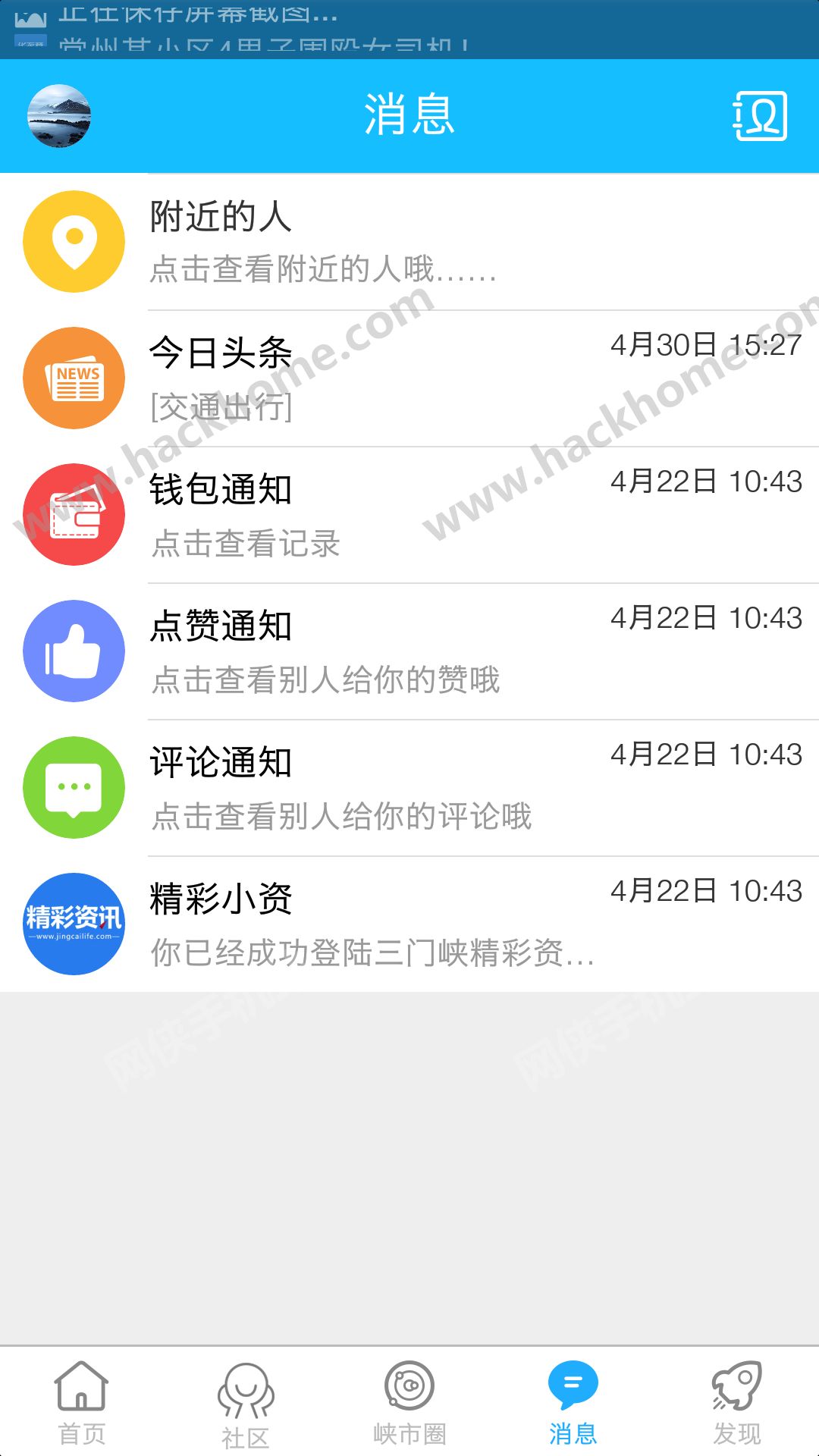The height and width of the screenshot is (1456, 819).
Task: Go to the 峡市圈 tab
Action: click(409, 1403)
